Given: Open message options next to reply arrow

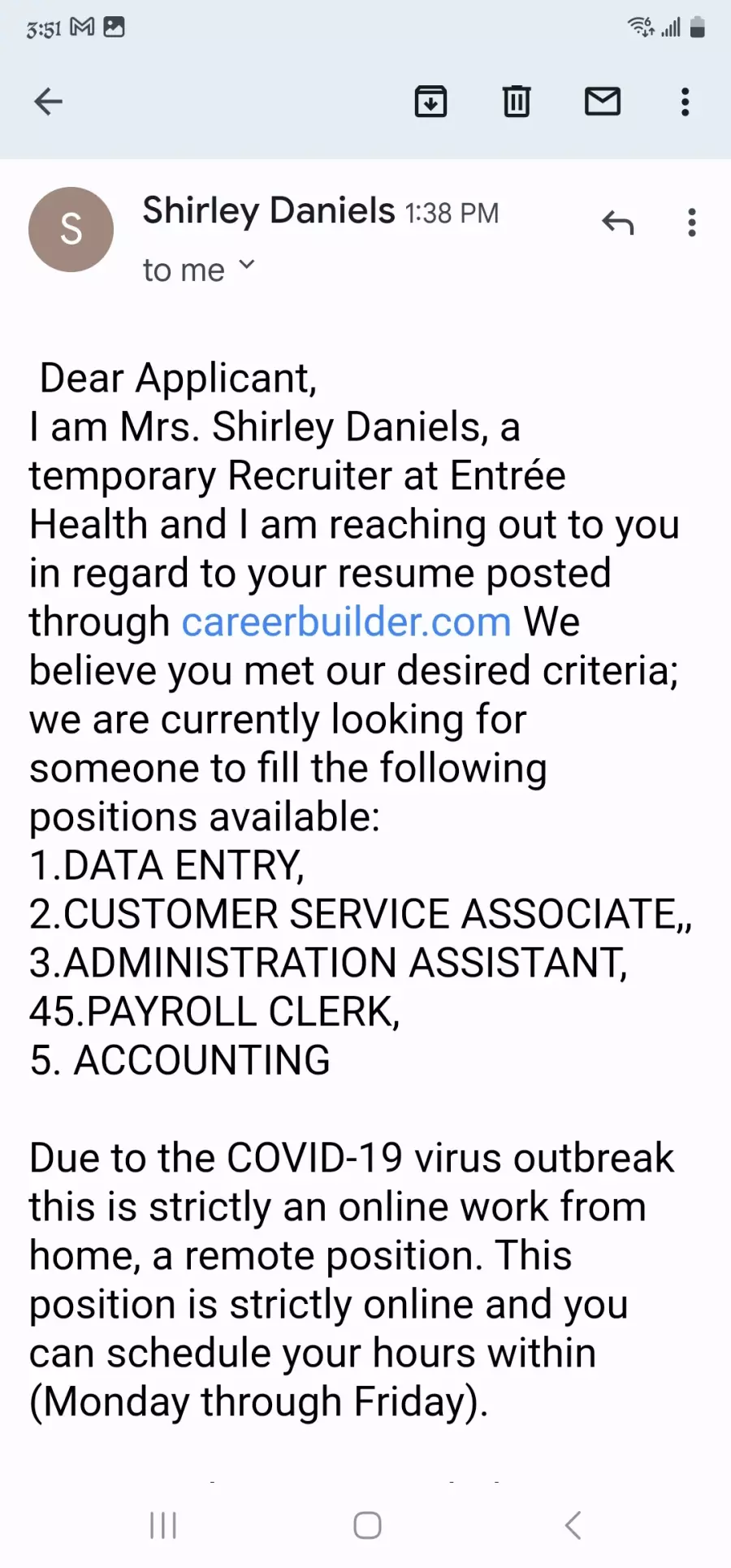Looking at the screenshot, I should pyautogui.click(x=692, y=222).
